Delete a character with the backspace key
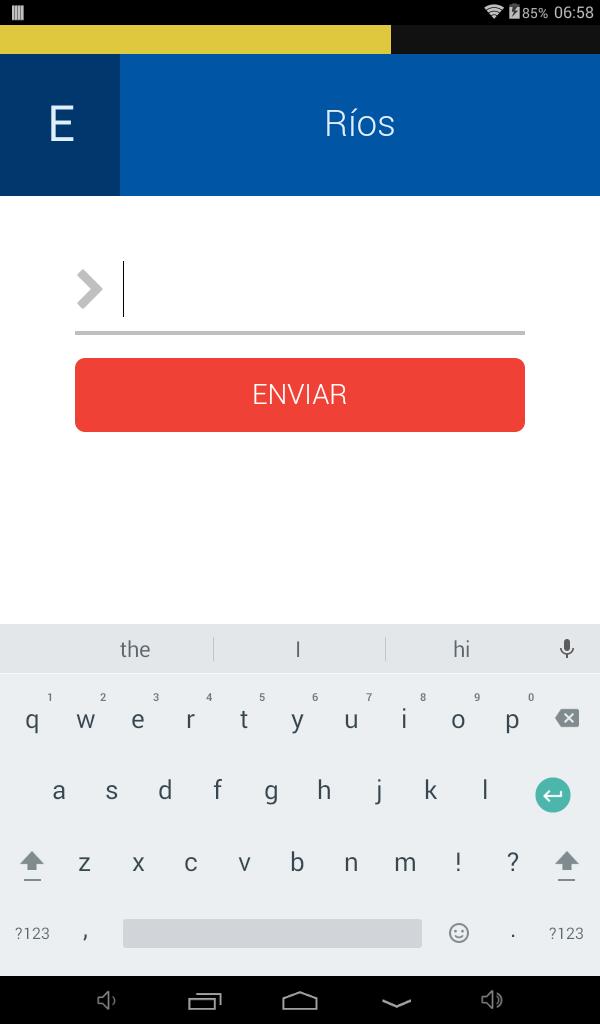This screenshot has width=600, height=1024. point(567,718)
